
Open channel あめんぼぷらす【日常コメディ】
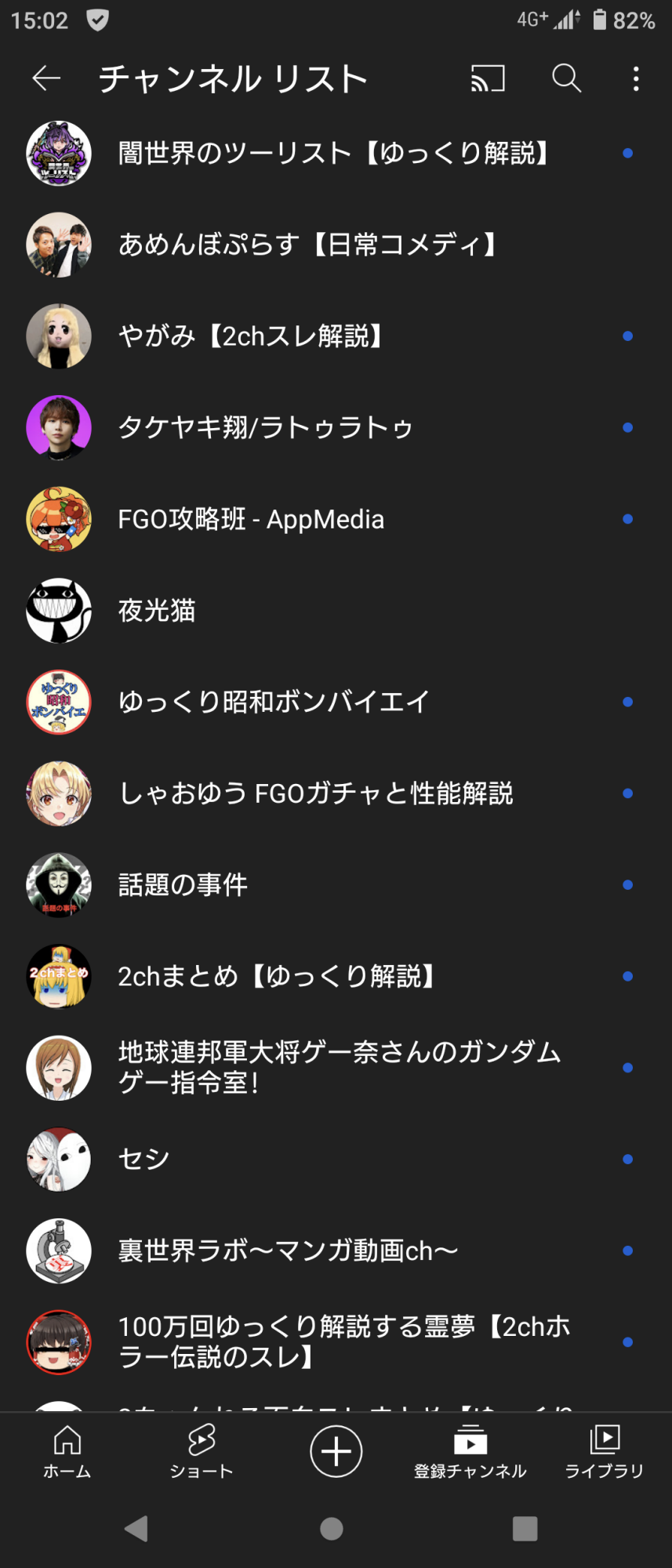point(307,245)
